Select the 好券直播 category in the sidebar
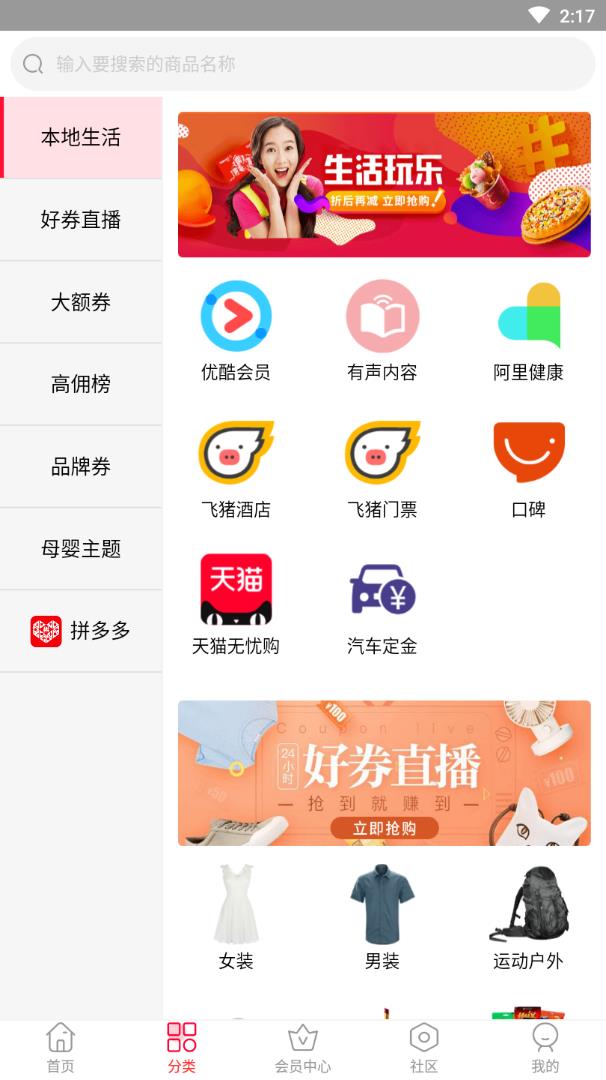The height and width of the screenshot is (1080, 606). [81, 220]
